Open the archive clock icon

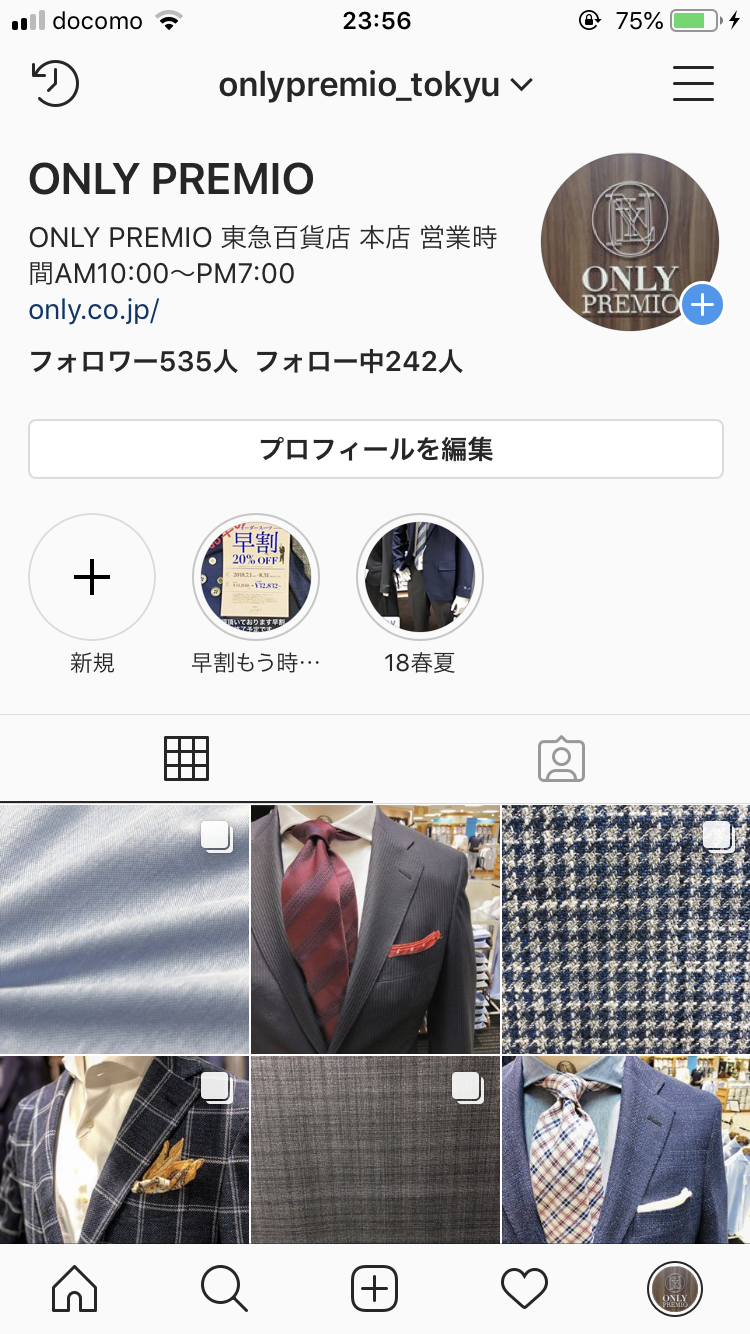(56, 84)
